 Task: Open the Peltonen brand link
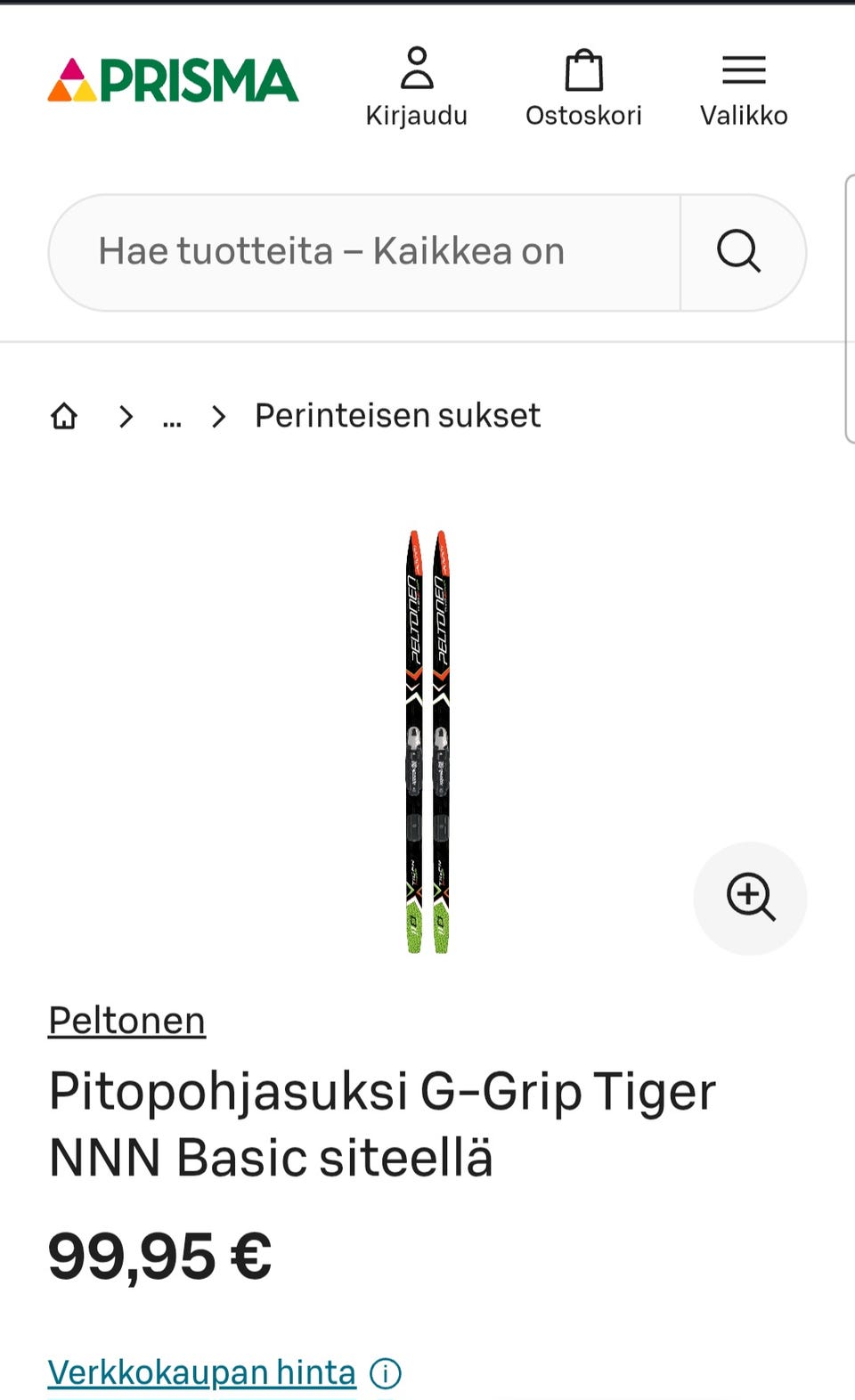[x=126, y=1021]
